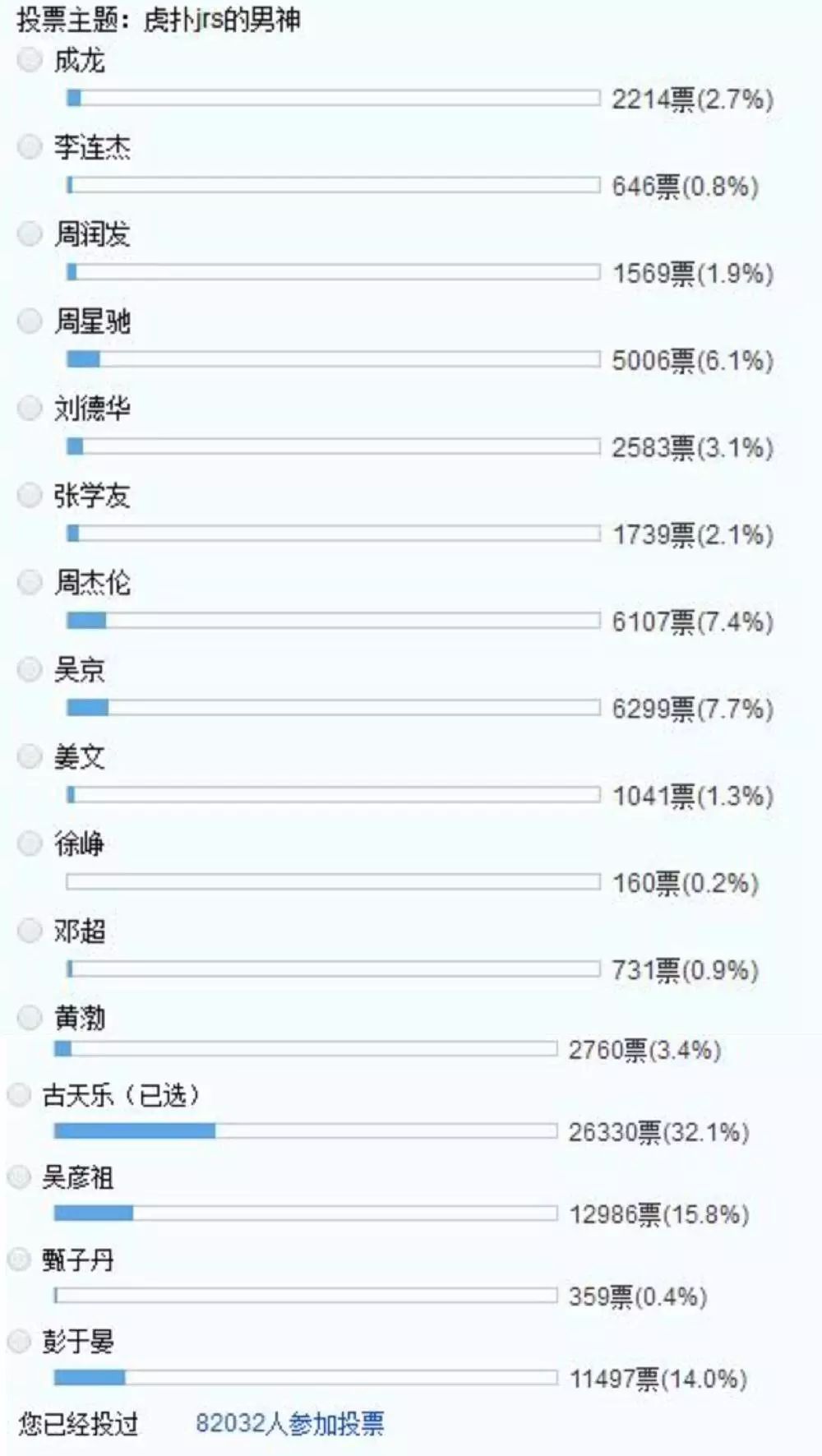Click the vote progress bar for 吴彦祖

click(x=304, y=1212)
